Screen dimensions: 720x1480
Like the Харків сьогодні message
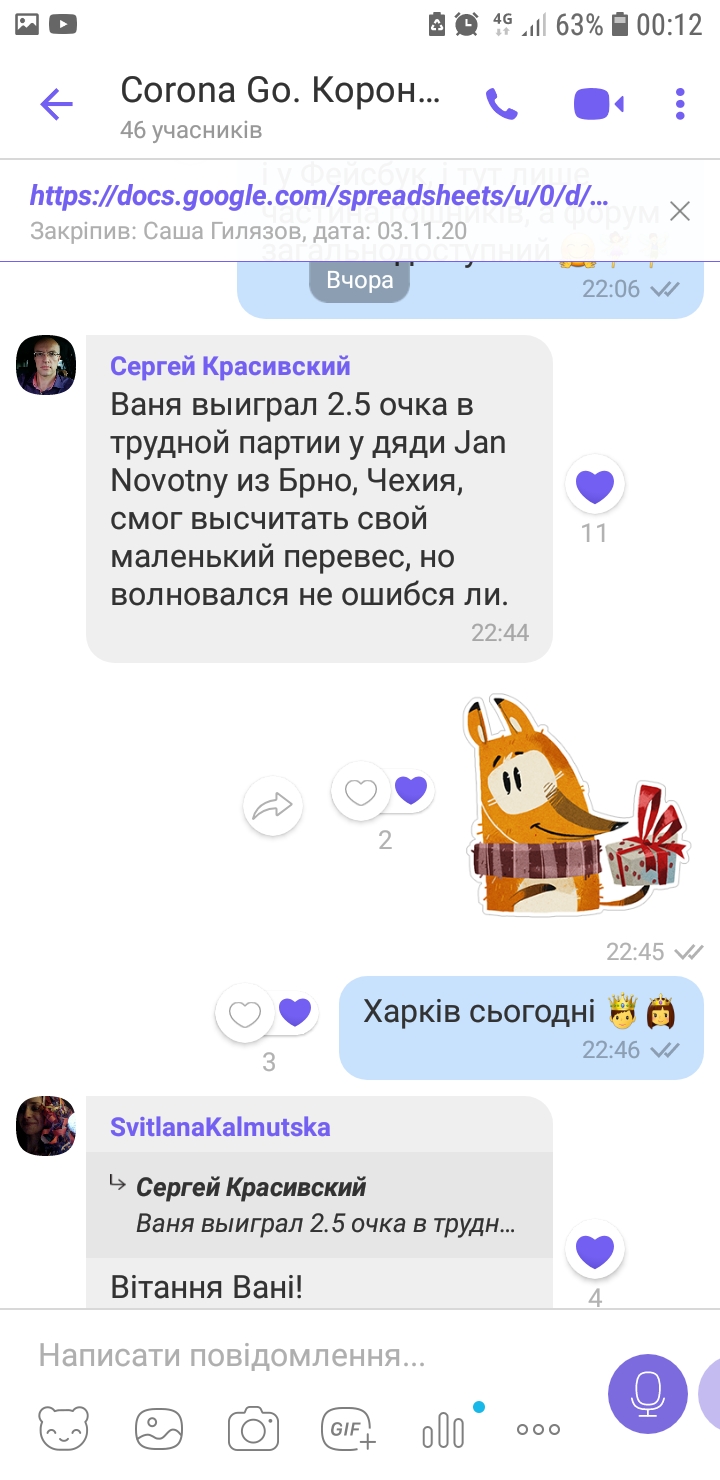pos(245,1015)
